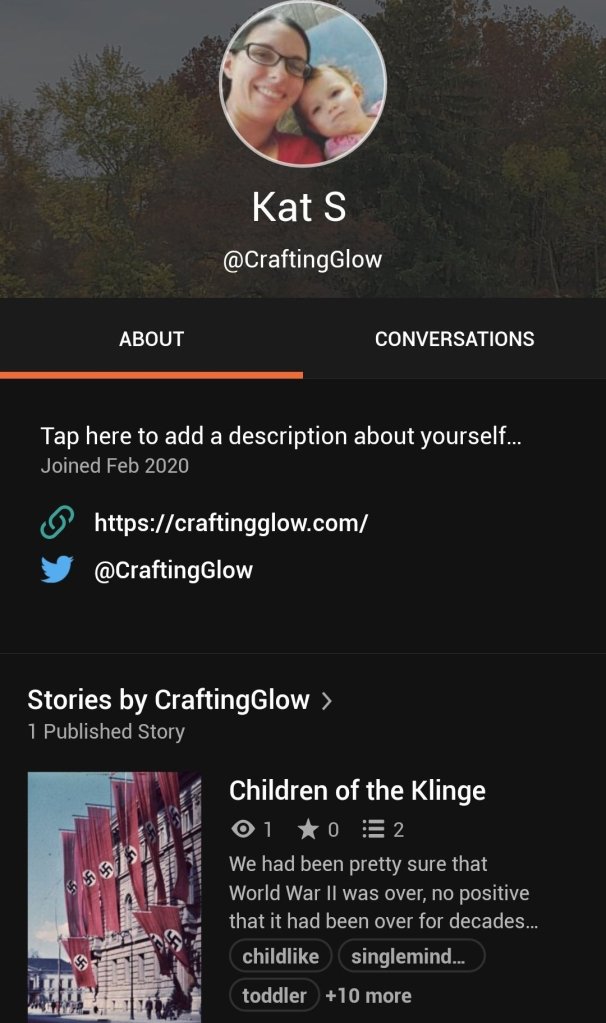
Task: Open Kat S profile picture
Action: [302, 82]
